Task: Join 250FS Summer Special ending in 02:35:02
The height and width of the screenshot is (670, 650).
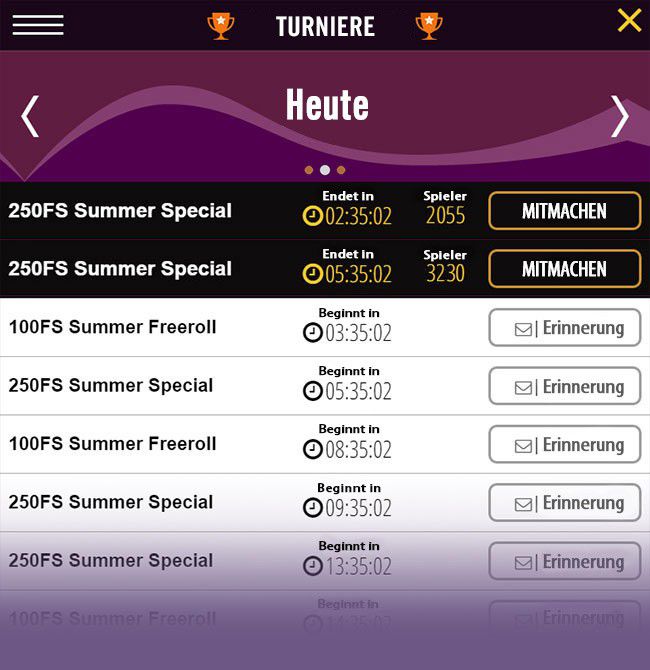Action: click(x=564, y=211)
